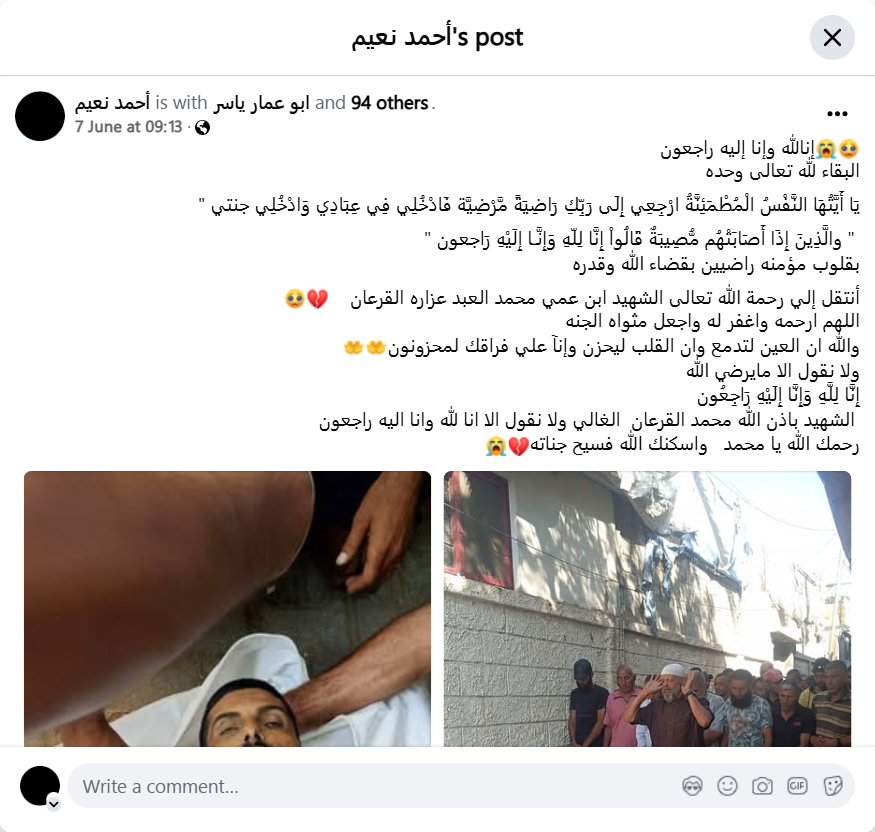The height and width of the screenshot is (832, 875).
Task: Open the left photo of the post
Action: [227, 609]
